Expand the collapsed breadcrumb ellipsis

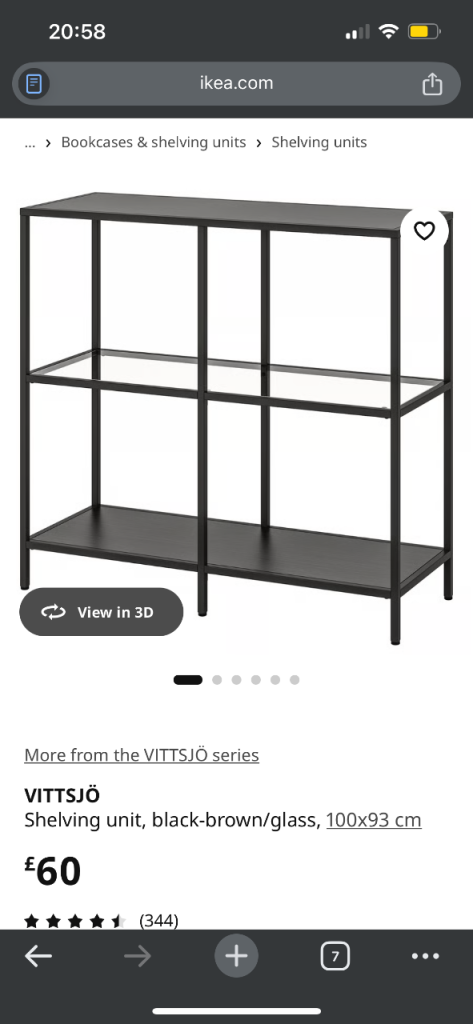[29, 142]
